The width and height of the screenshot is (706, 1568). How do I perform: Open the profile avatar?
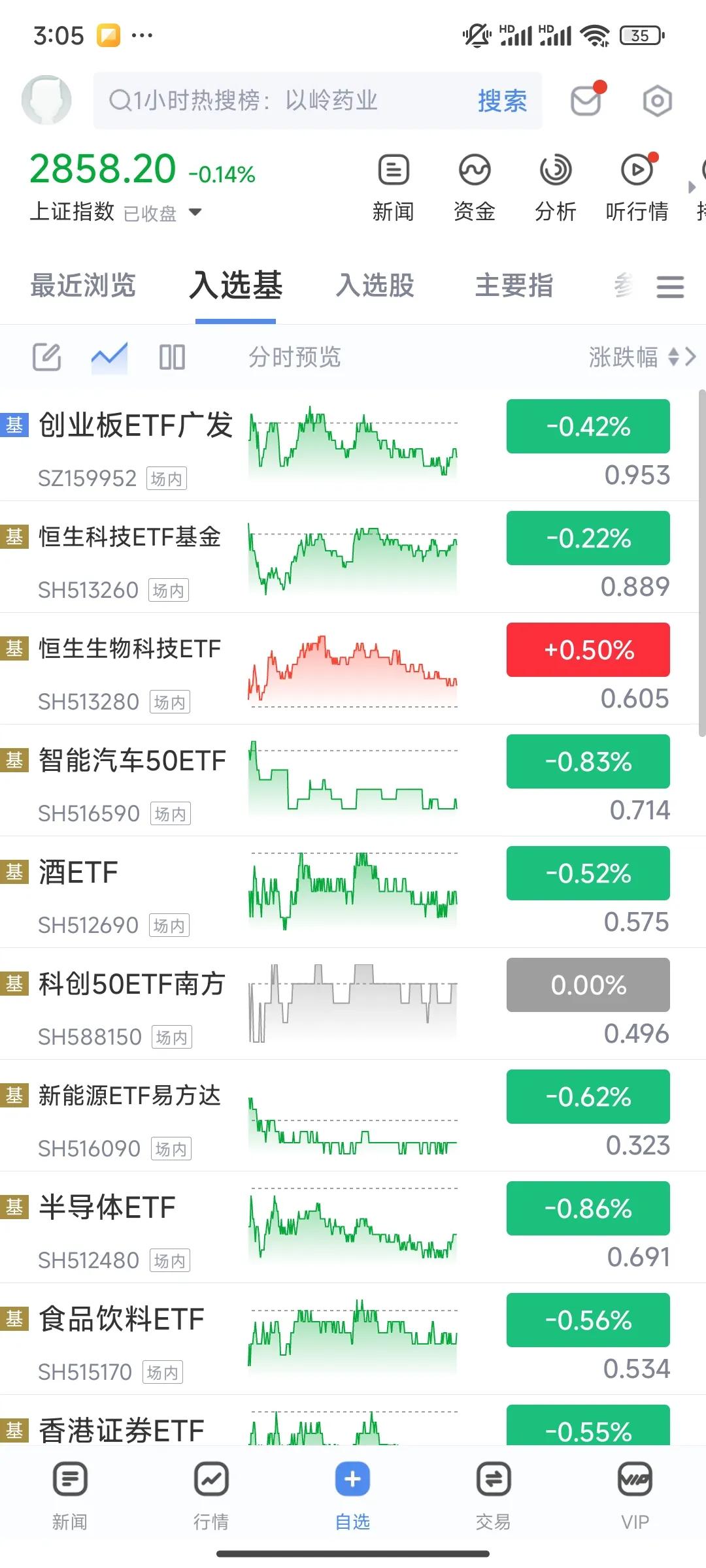point(46,101)
